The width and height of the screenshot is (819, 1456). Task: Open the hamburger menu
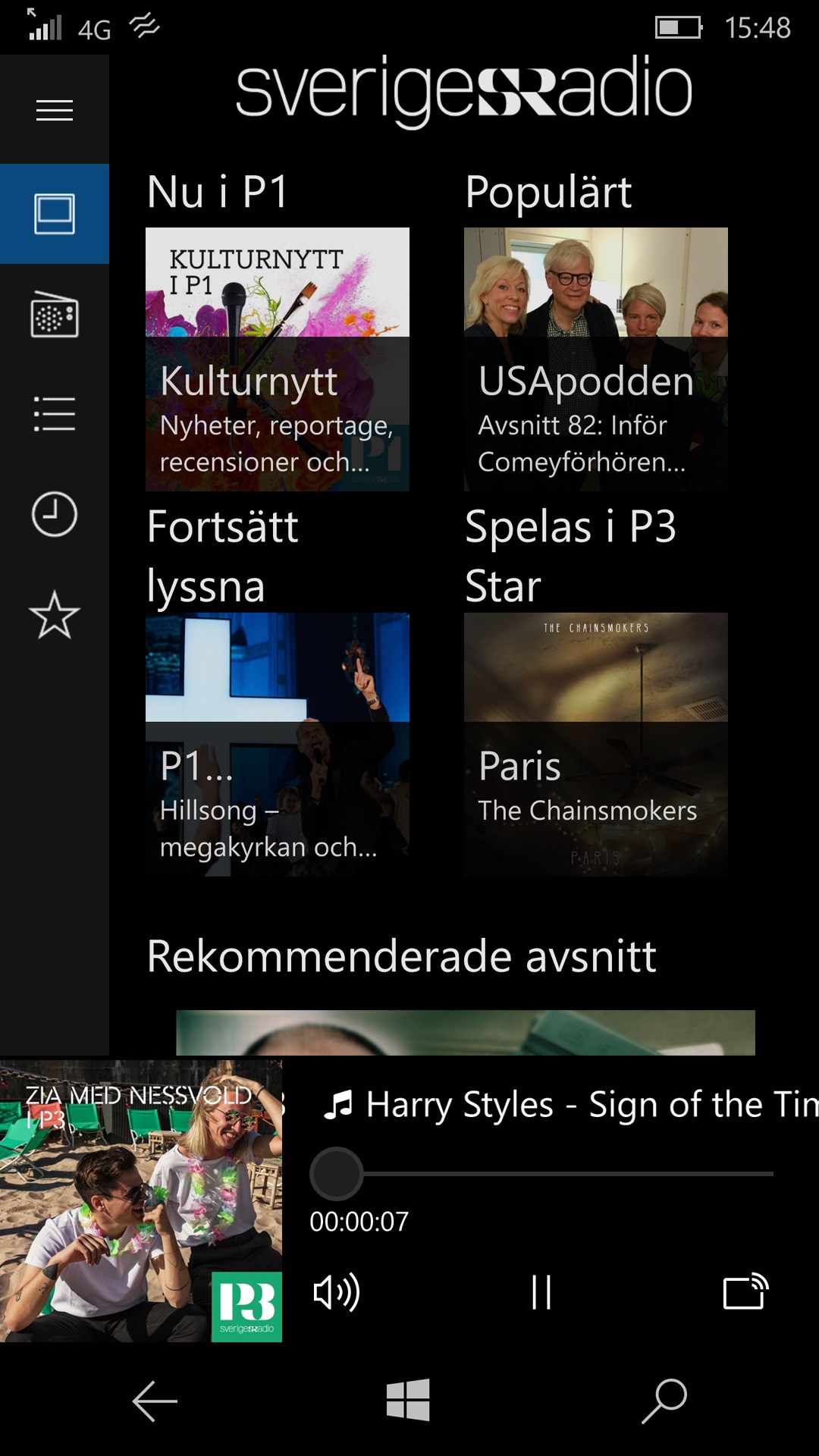tap(55, 111)
